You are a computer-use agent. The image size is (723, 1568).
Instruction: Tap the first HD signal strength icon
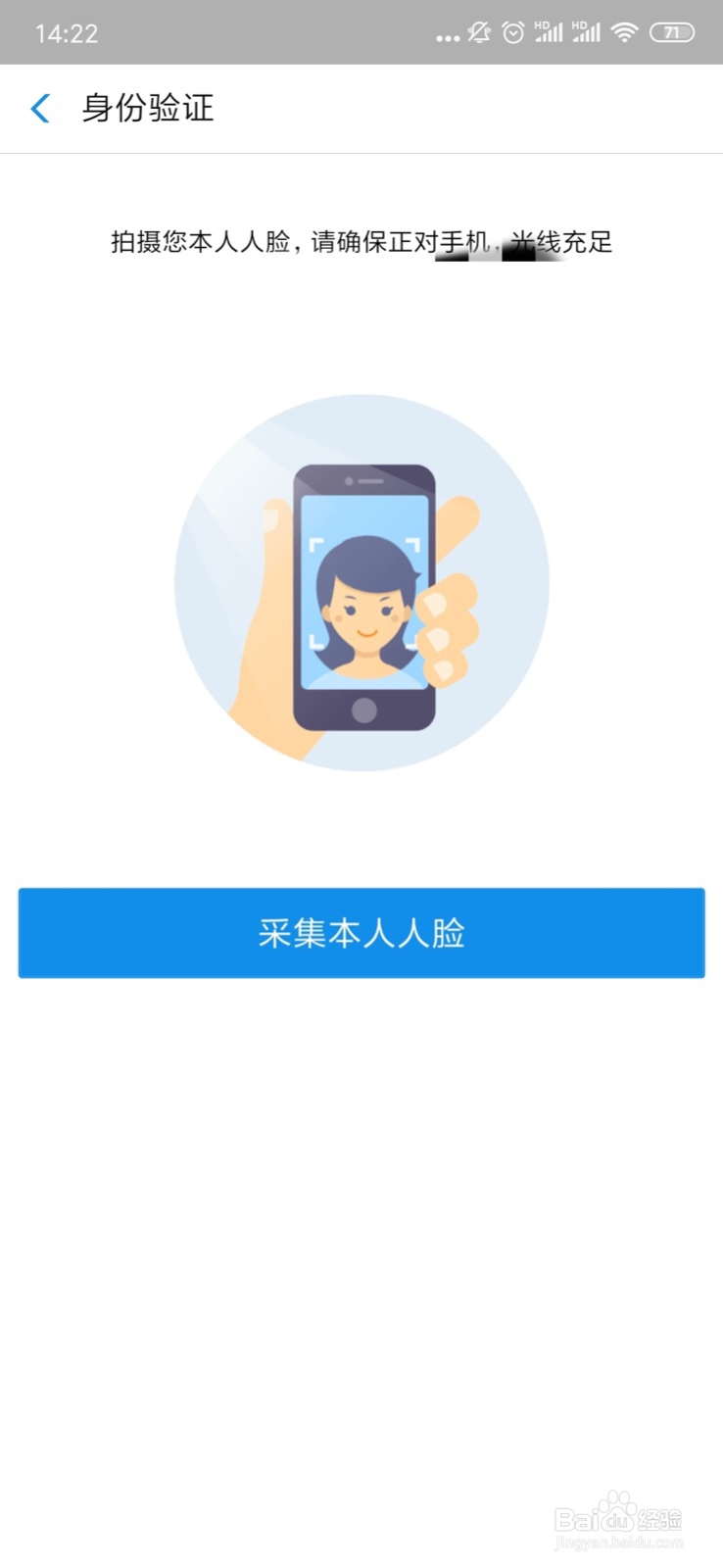549,31
